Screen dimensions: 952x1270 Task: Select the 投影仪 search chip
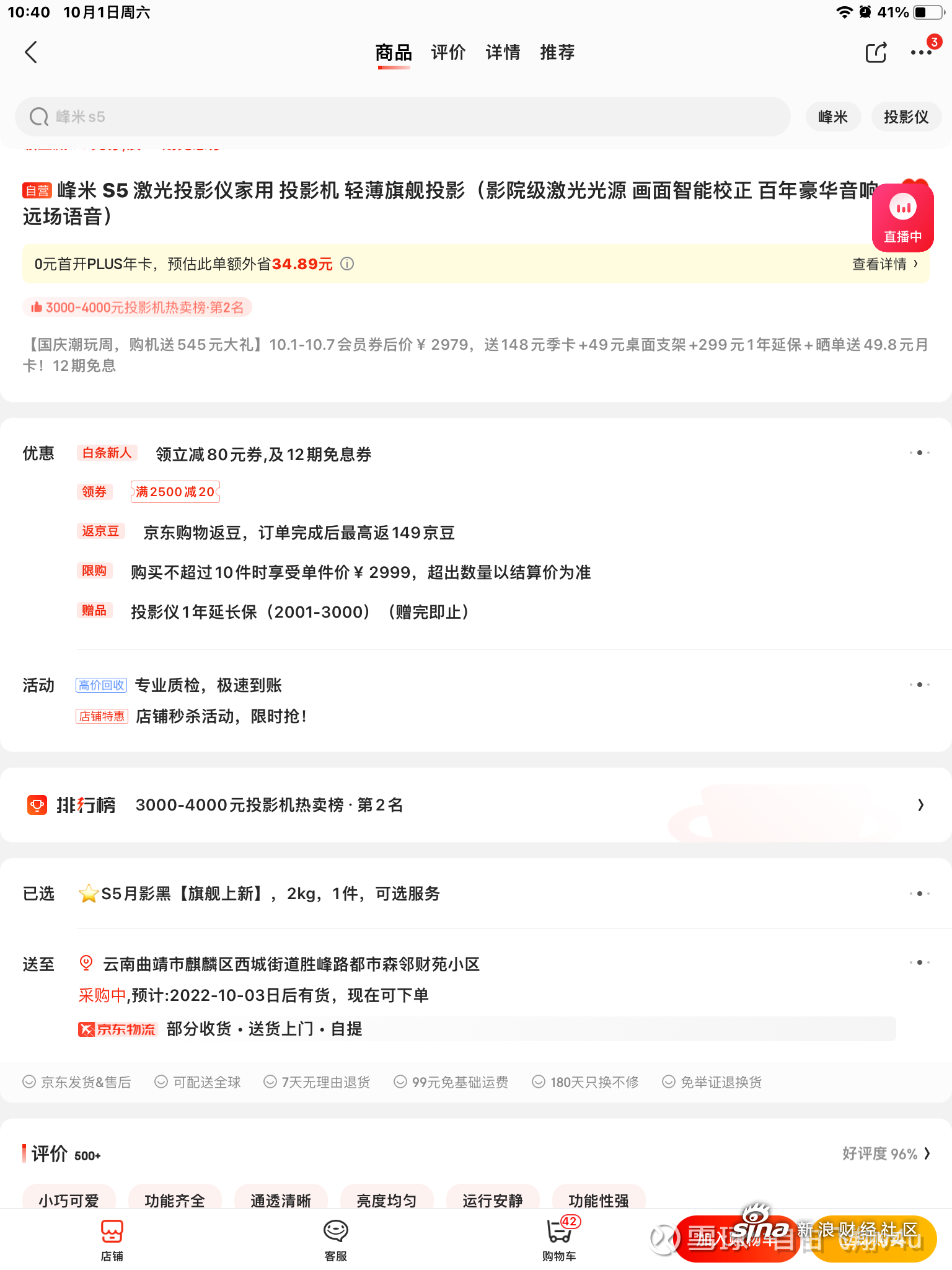tap(906, 117)
